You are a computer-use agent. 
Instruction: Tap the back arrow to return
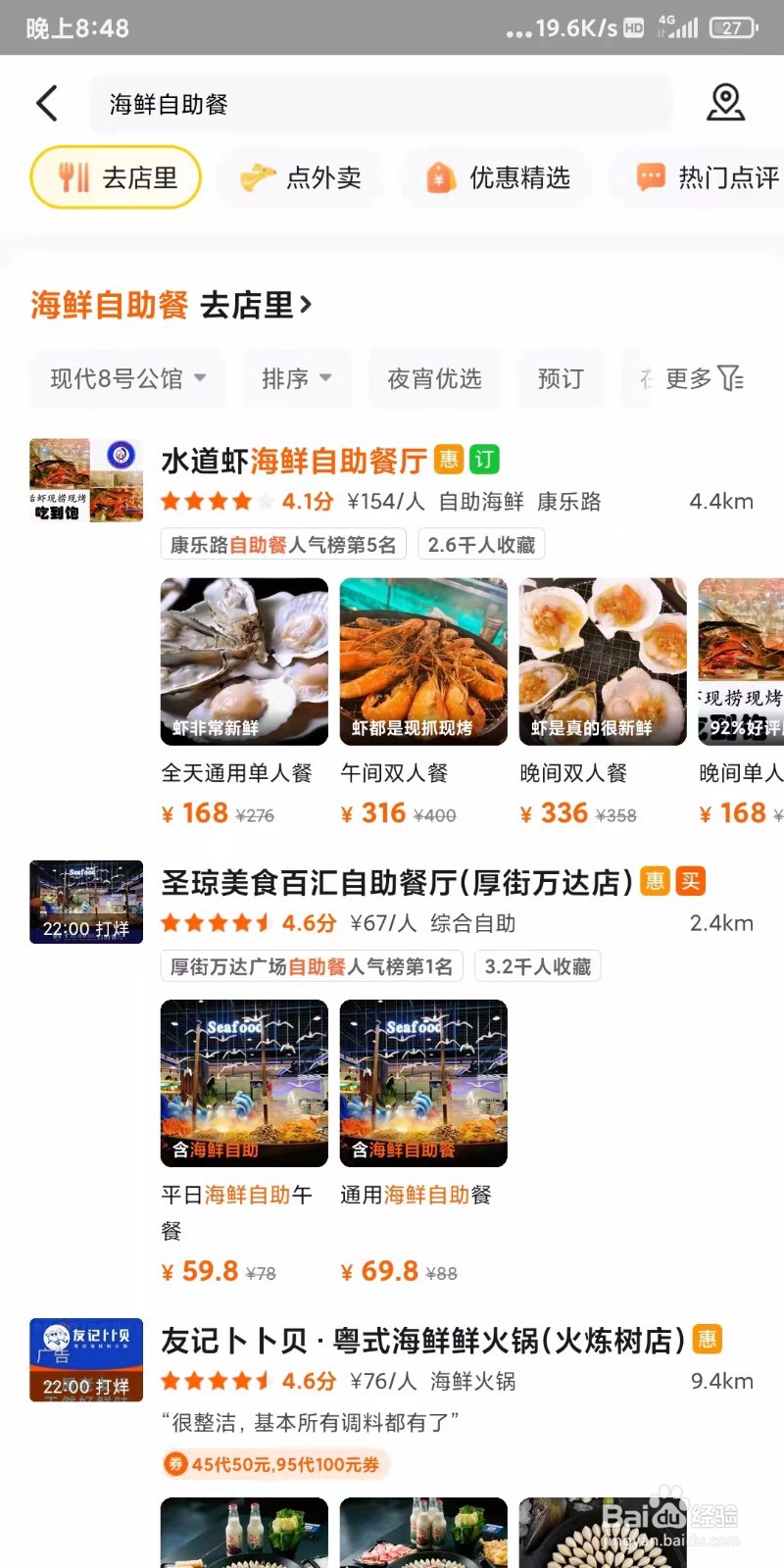coord(46,102)
